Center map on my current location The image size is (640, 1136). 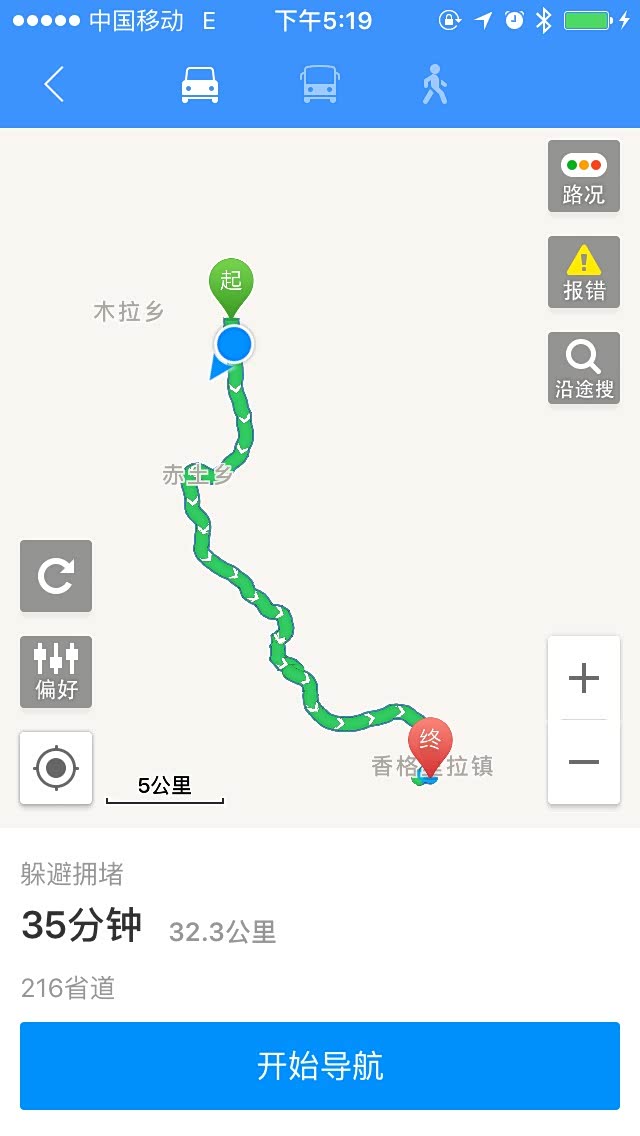(x=56, y=768)
